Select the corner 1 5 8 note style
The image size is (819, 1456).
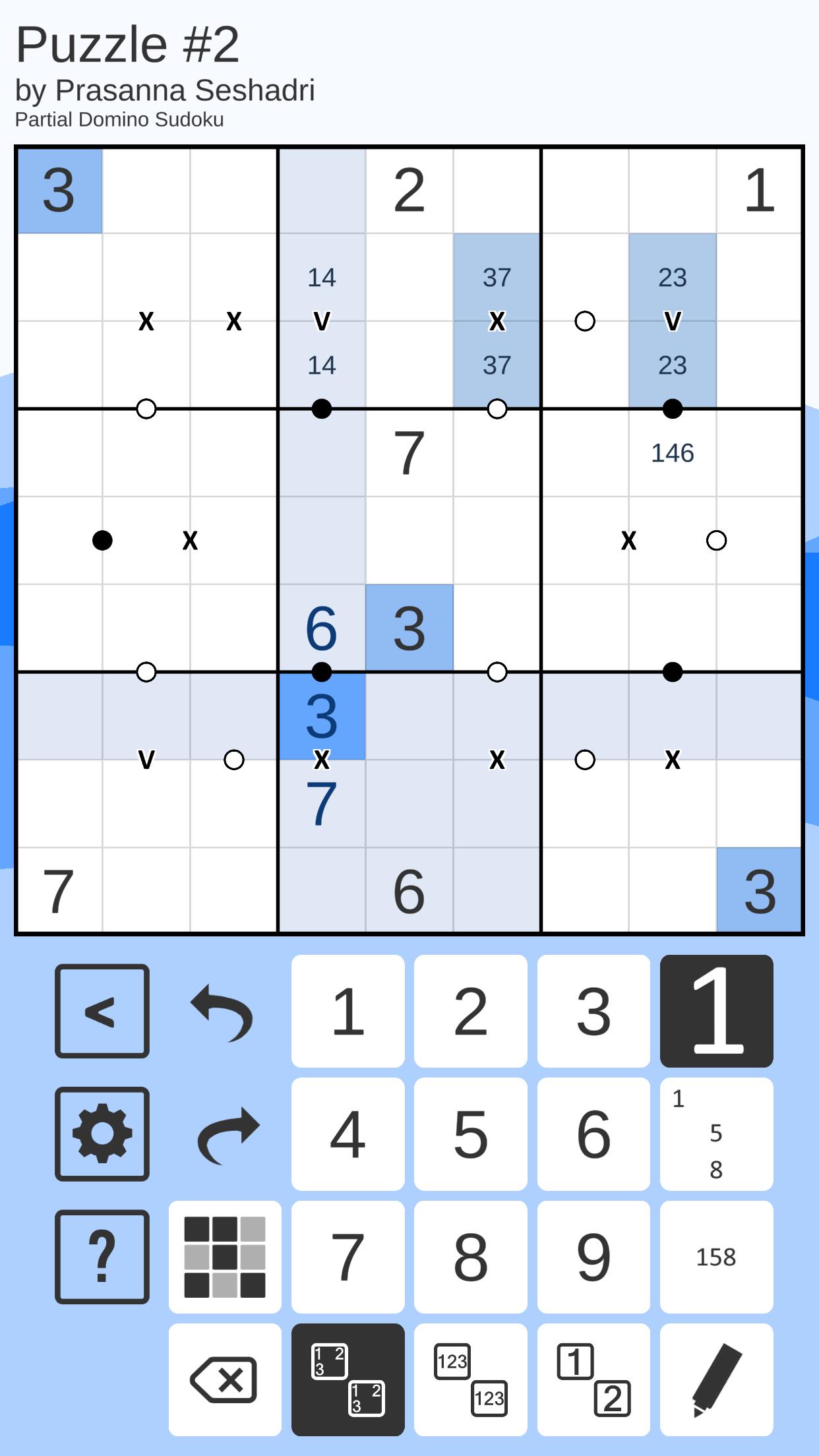716,1134
